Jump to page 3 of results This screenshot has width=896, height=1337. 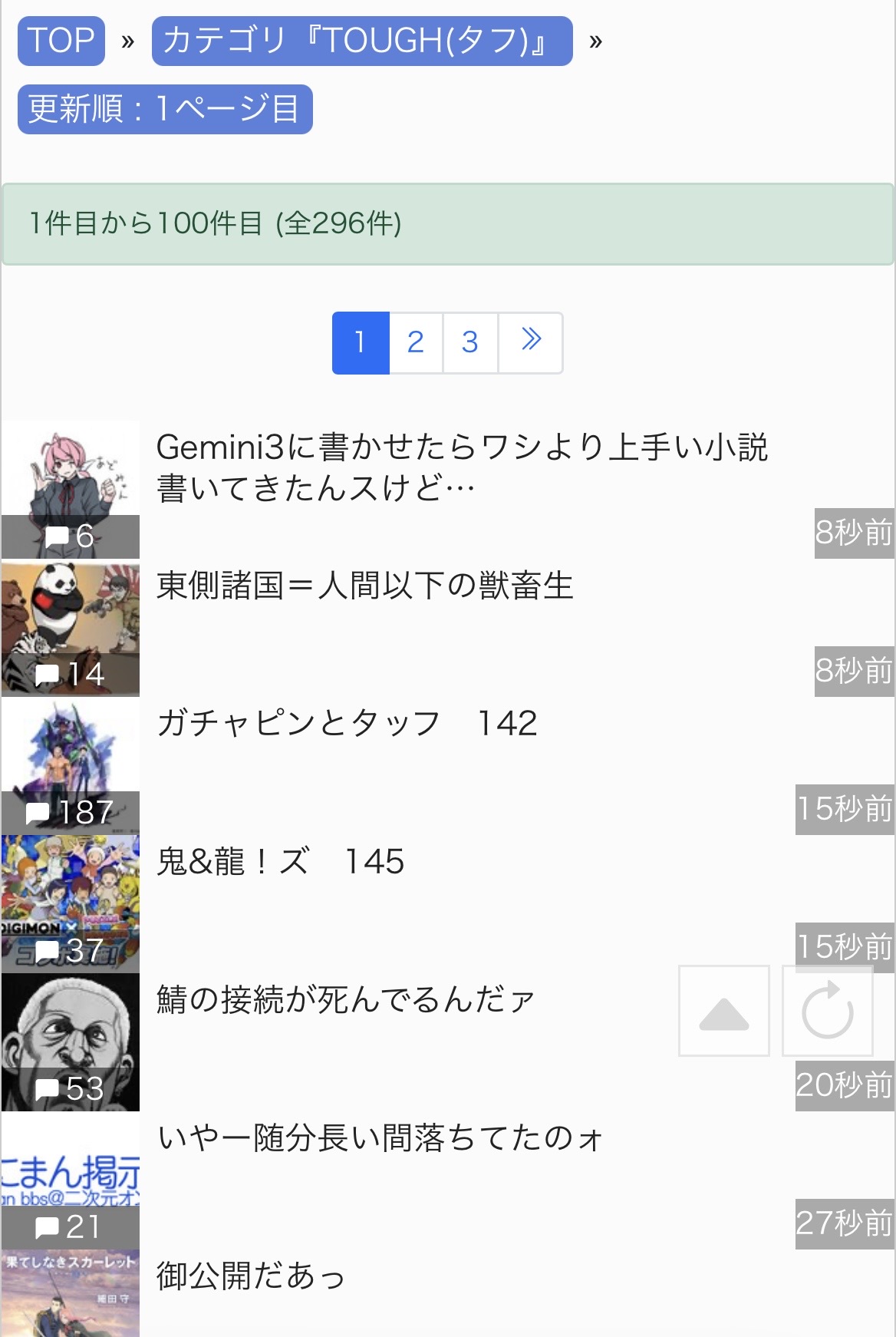pos(470,343)
